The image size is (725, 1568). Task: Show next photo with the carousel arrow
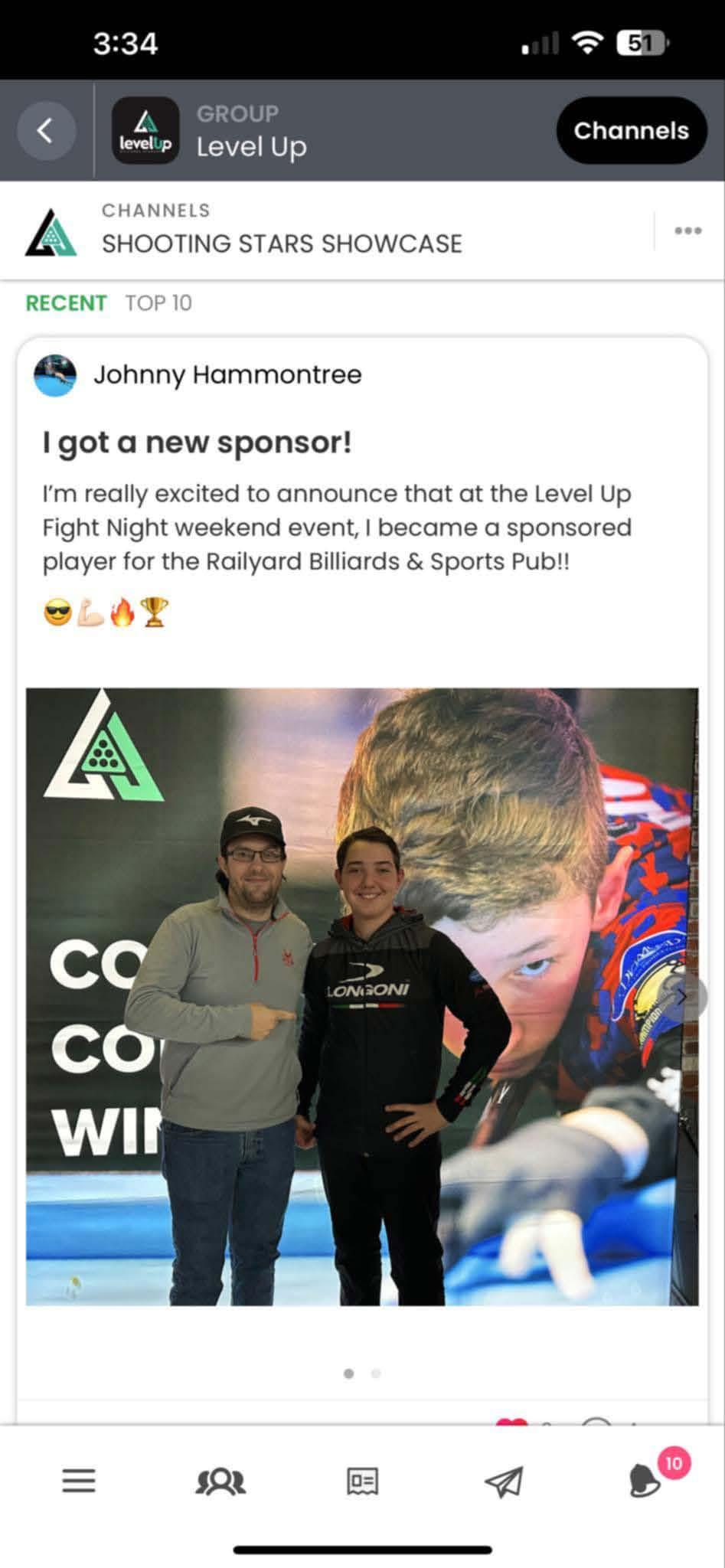[x=681, y=997]
